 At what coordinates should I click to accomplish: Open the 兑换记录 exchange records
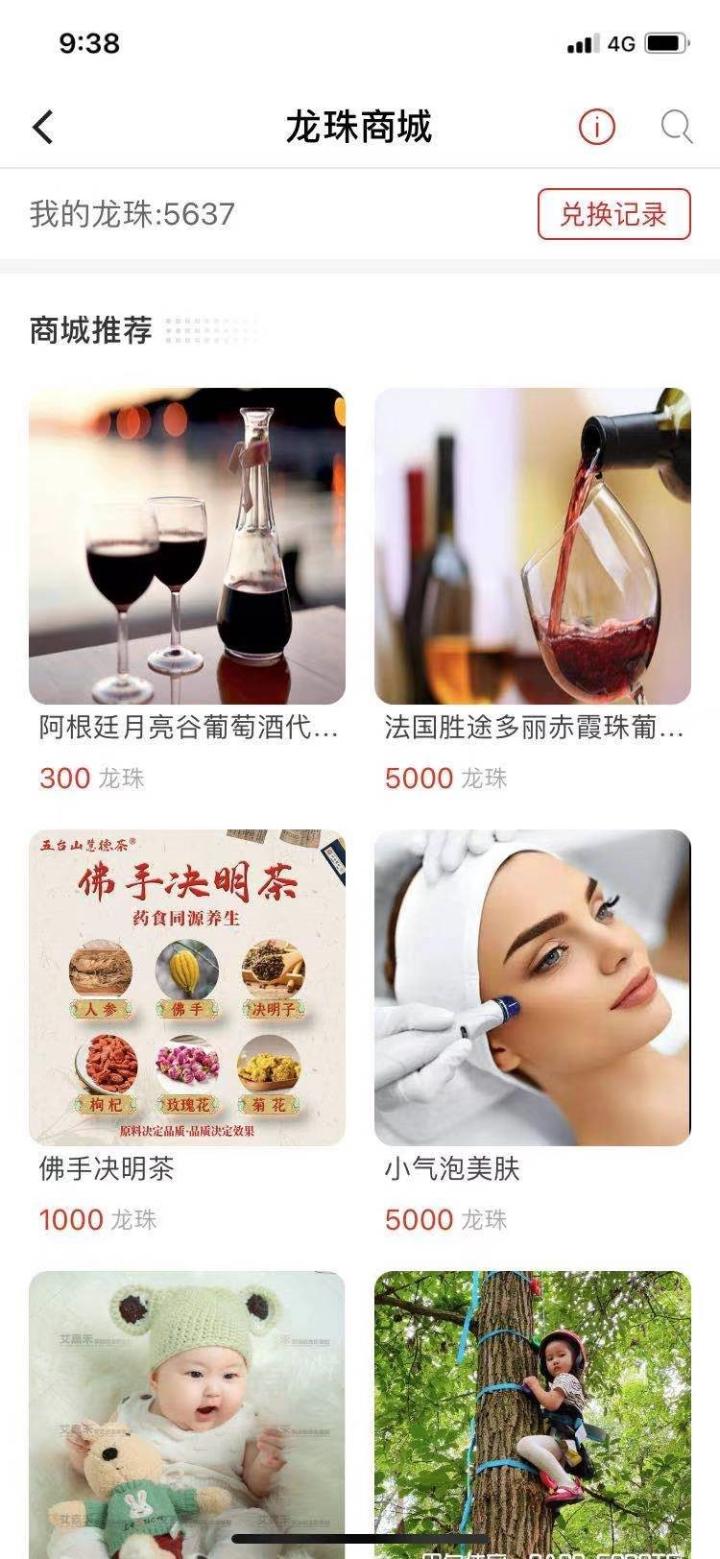pos(613,214)
